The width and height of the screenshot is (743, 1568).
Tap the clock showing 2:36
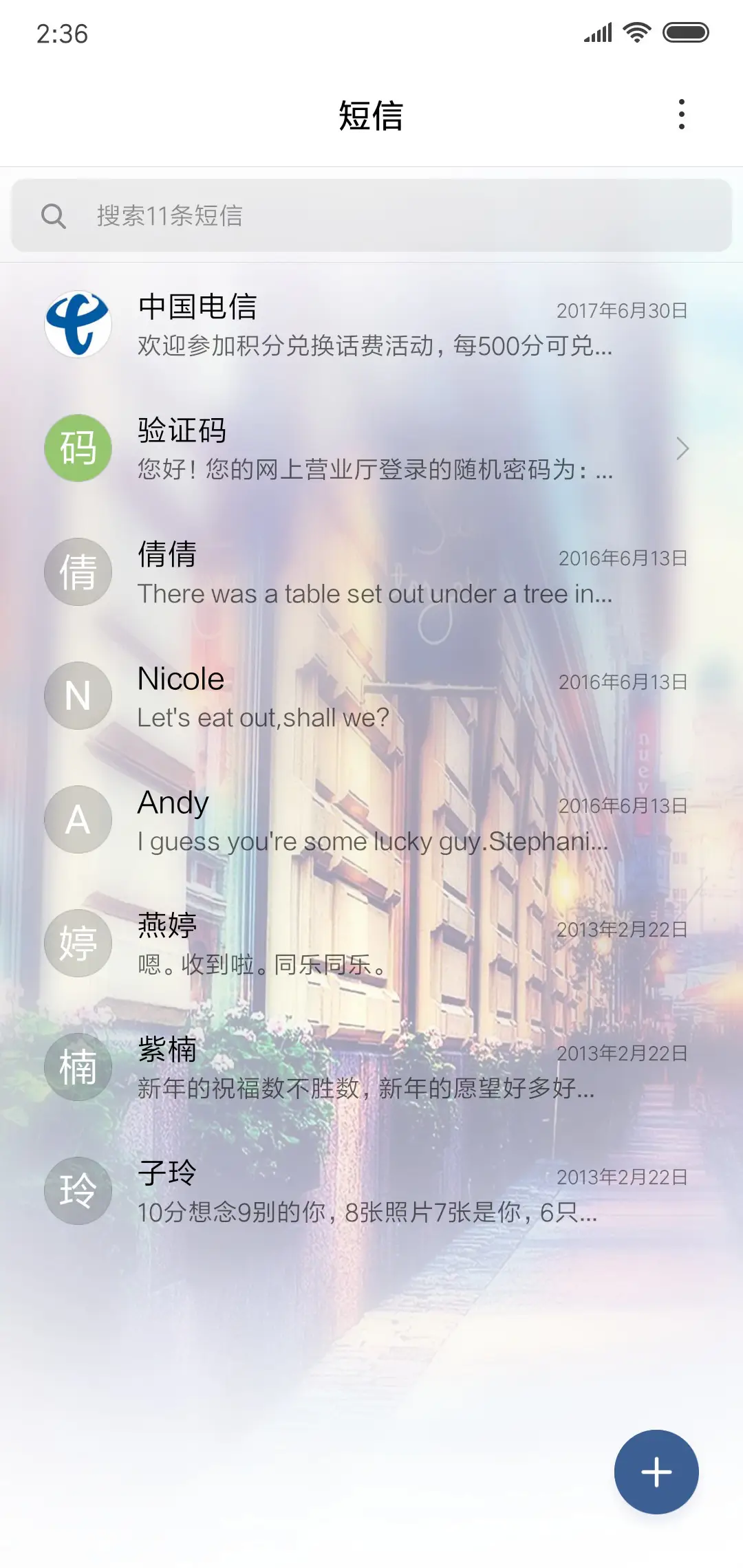(x=61, y=33)
